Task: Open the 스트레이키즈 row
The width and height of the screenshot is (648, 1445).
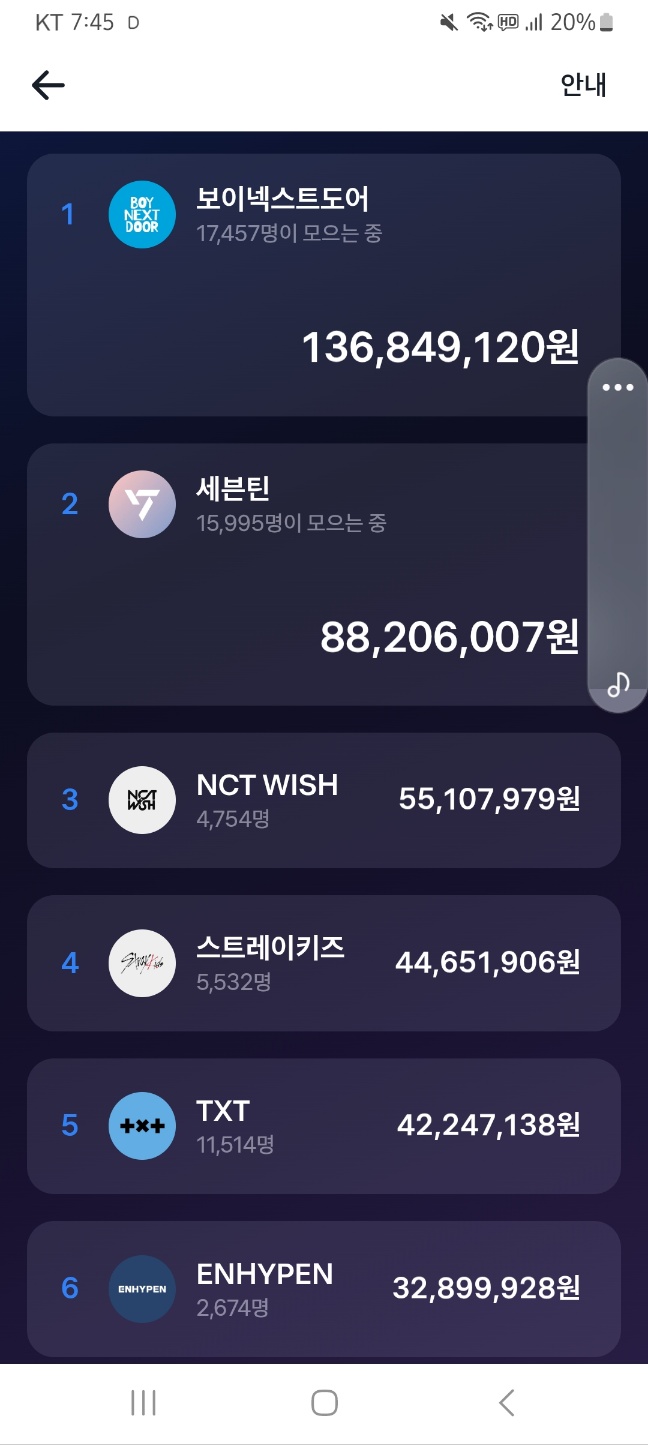Action: point(324,963)
